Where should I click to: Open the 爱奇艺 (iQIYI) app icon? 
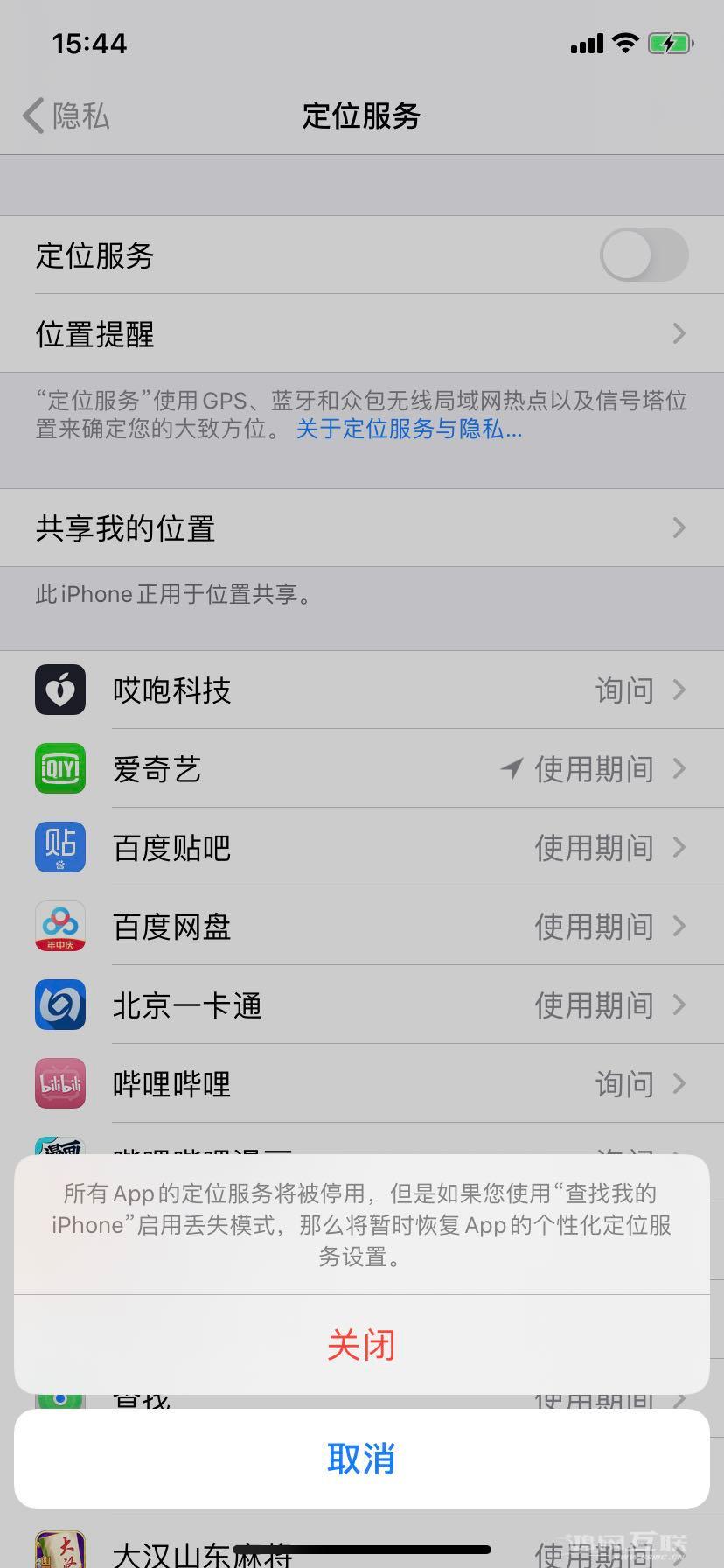pyautogui.click(x=59, y=768)
